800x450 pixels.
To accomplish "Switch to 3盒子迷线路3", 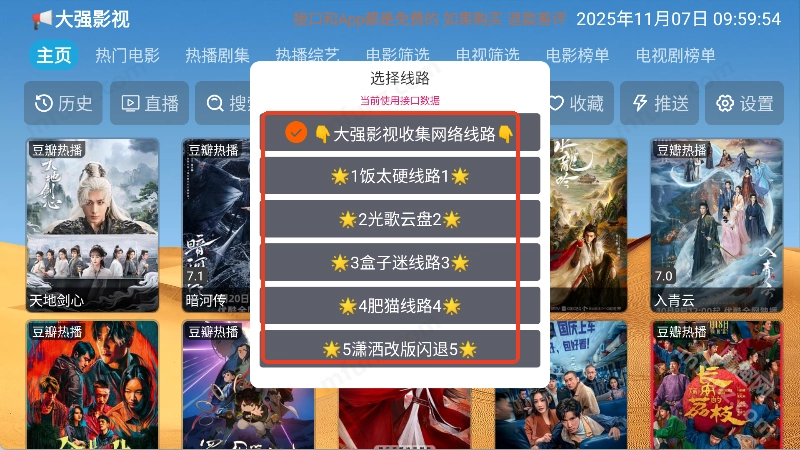I will pos(400,262).
